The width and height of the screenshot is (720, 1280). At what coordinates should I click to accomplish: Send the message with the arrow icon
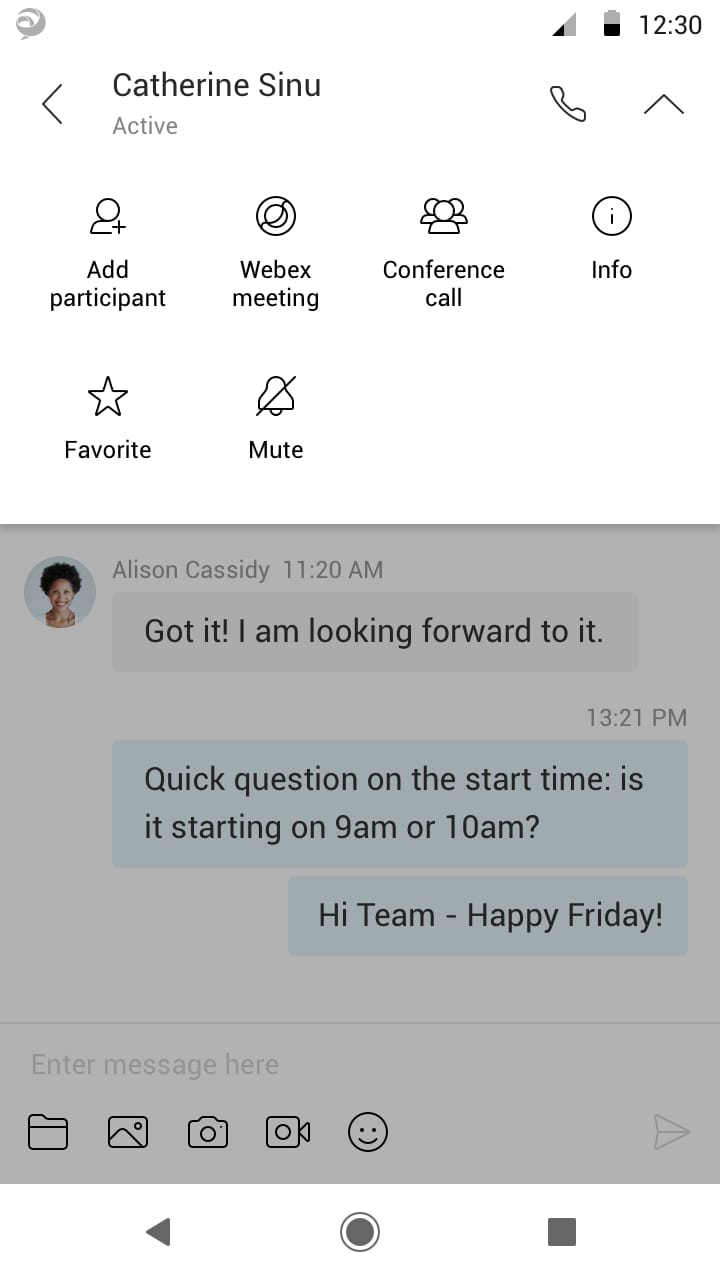pos(671,1132)
